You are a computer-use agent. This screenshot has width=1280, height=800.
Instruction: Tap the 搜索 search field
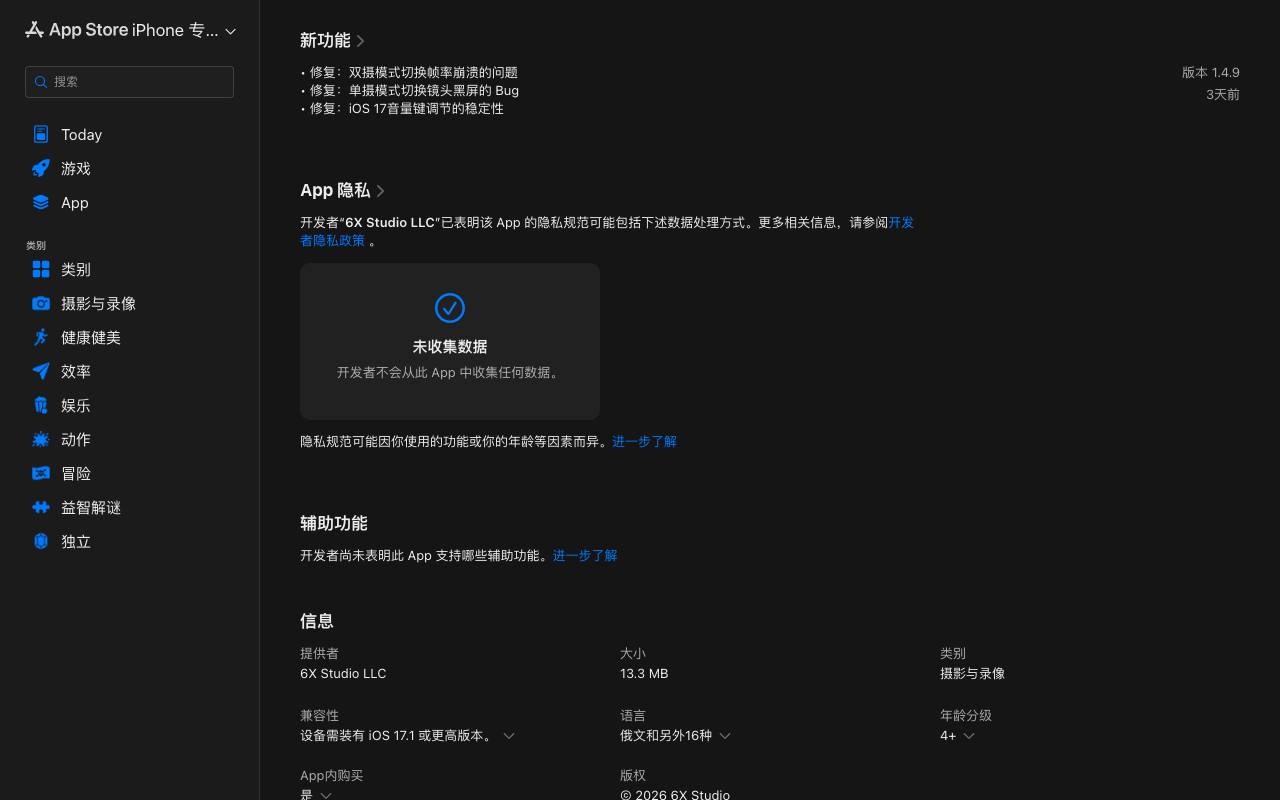(129, 82)
